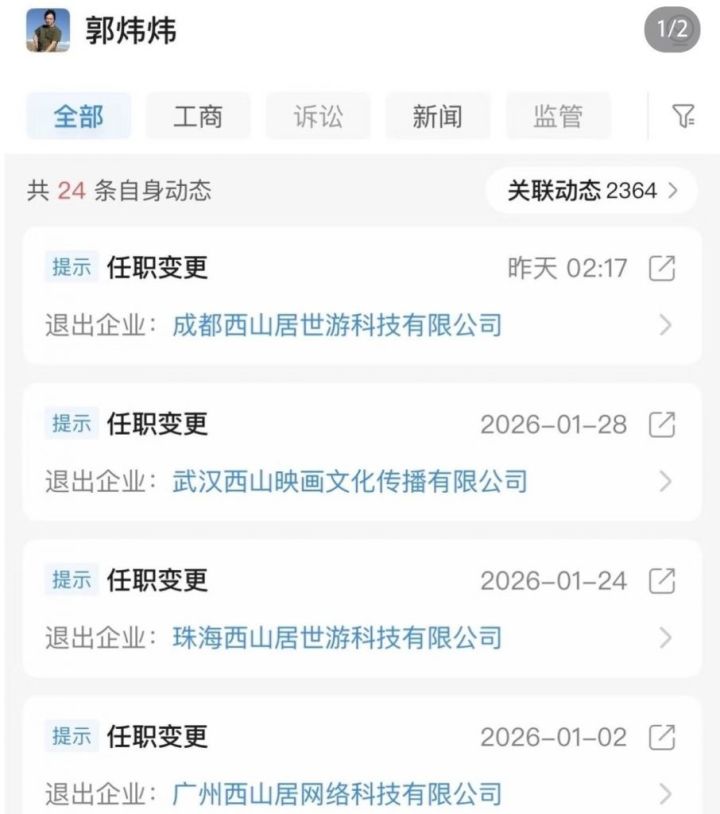Image resolution: width=720 pixels, height=814 pixels.
Task: Open 广州西山居网络科技有限公司 company link
Action: (337, 795)
